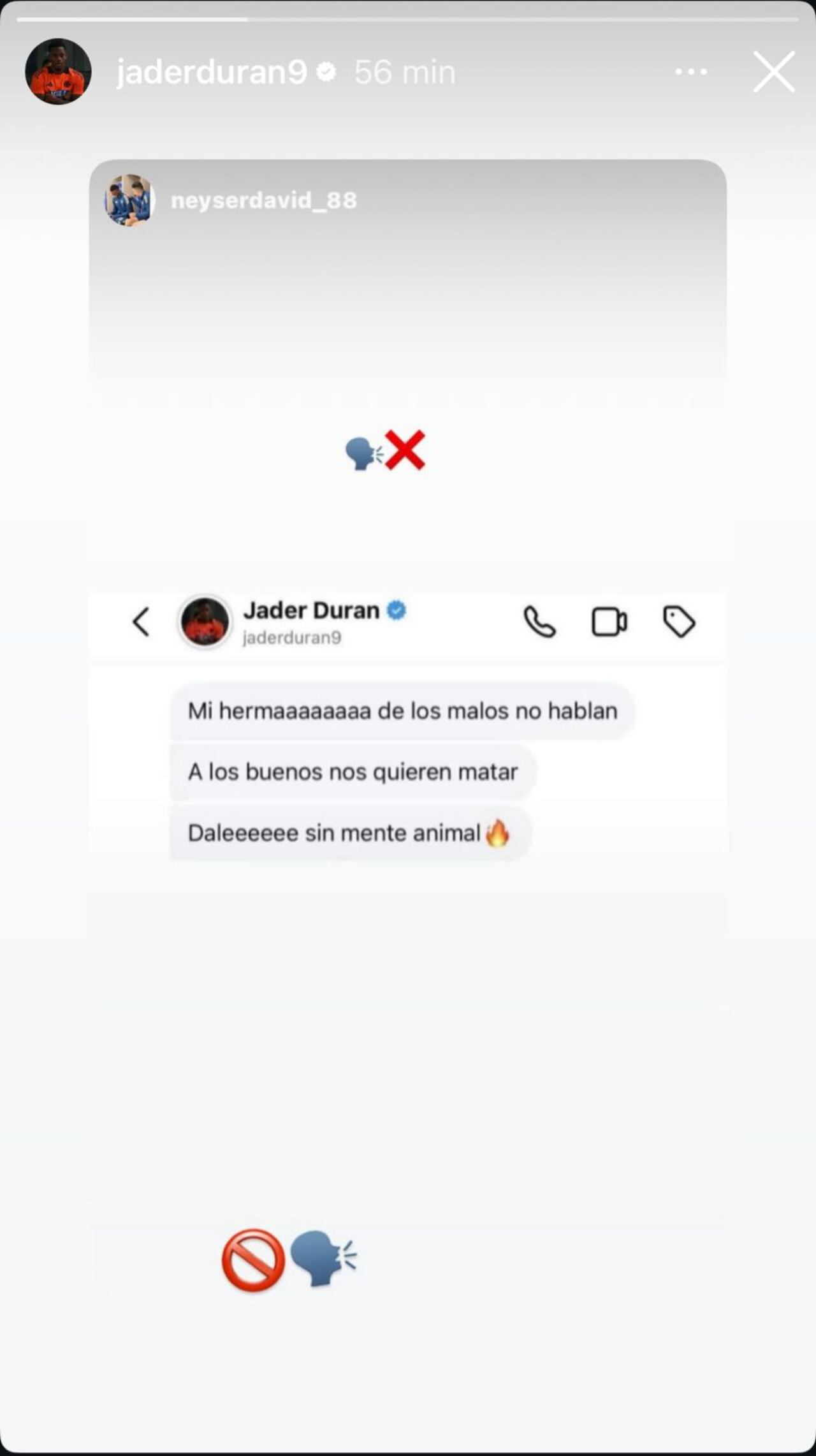Viewport: 816px width, 1456px height.
Task: Open neyserdavid_88's profile from the repost
Action: point(265,201)
